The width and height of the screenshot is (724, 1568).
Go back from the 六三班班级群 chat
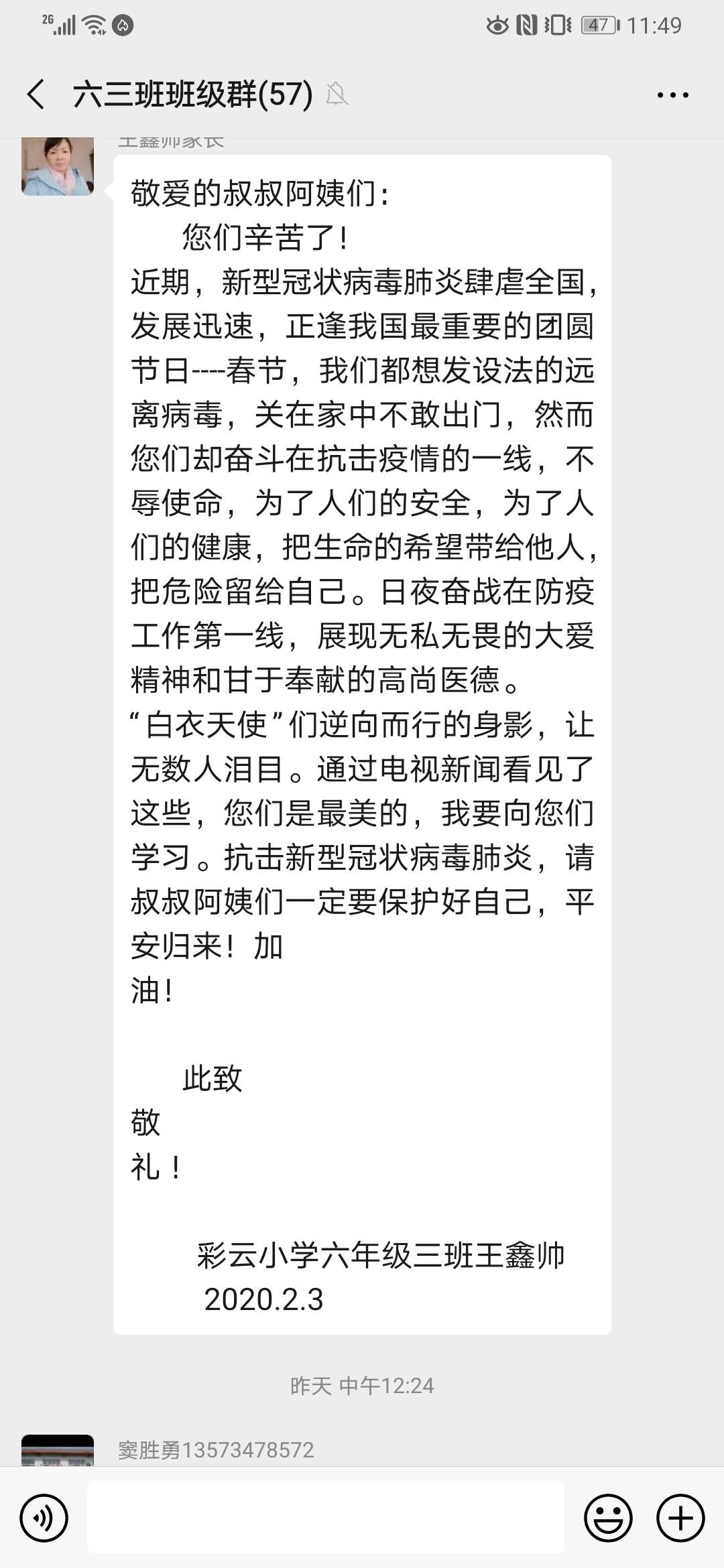tap(36, 94)
